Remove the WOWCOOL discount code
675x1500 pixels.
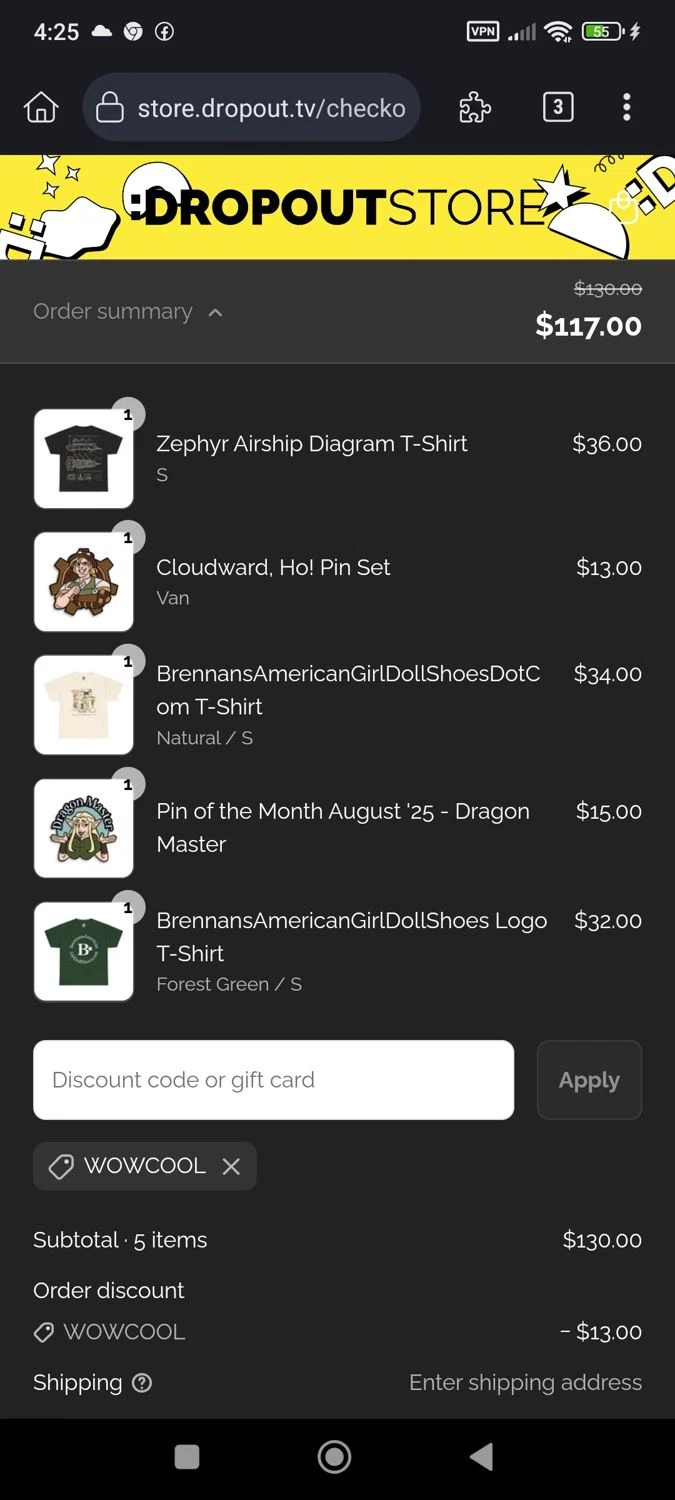[231, 1166]
